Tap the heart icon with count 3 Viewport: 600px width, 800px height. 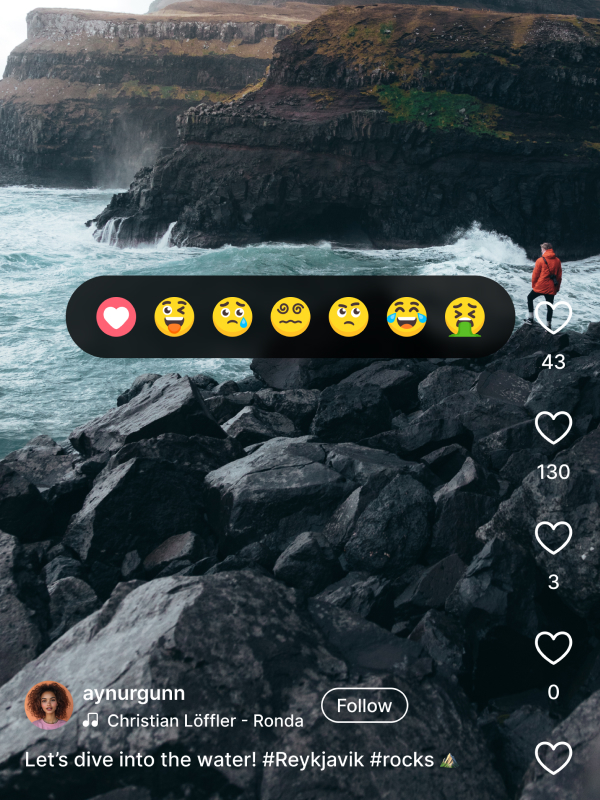tap(553, 538)
